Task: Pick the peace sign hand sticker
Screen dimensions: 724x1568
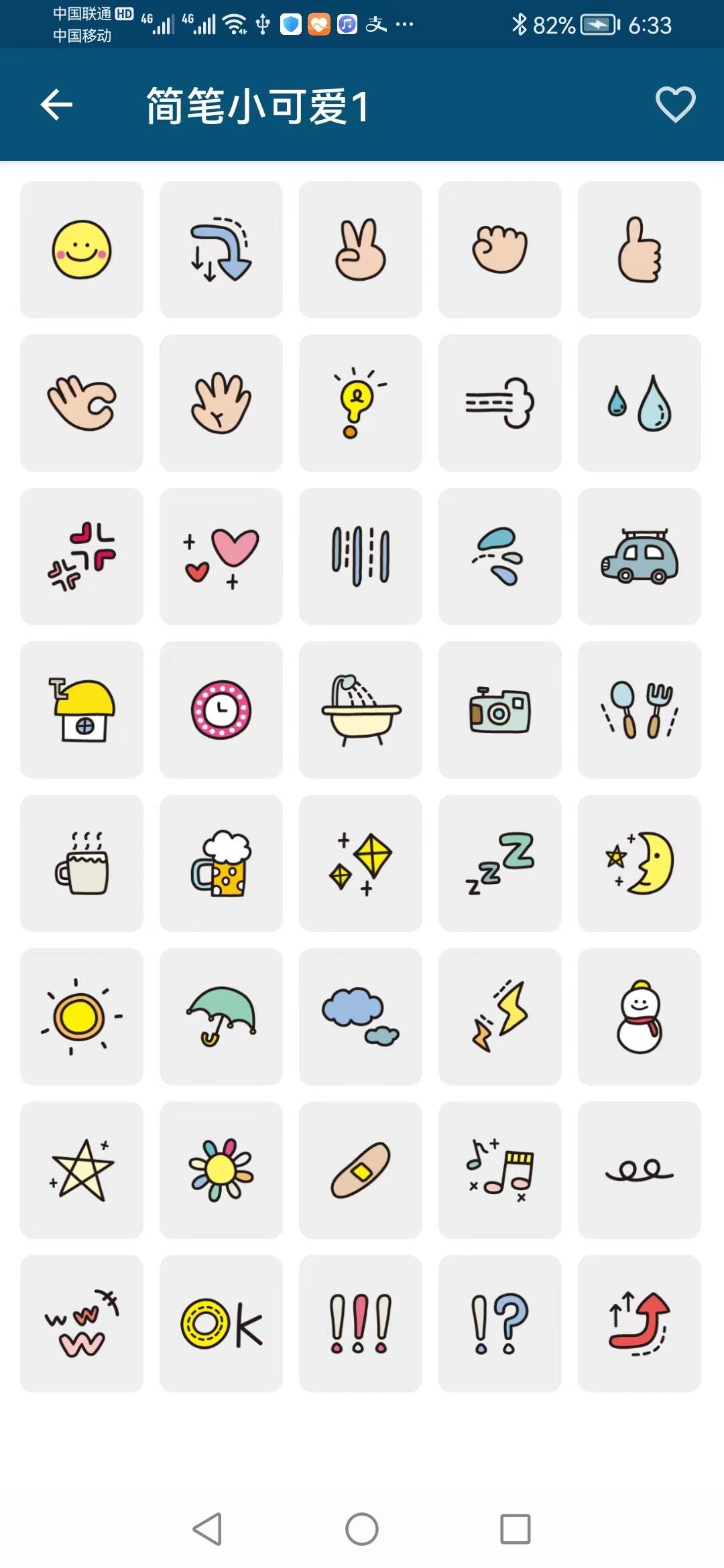Action: 361,249
